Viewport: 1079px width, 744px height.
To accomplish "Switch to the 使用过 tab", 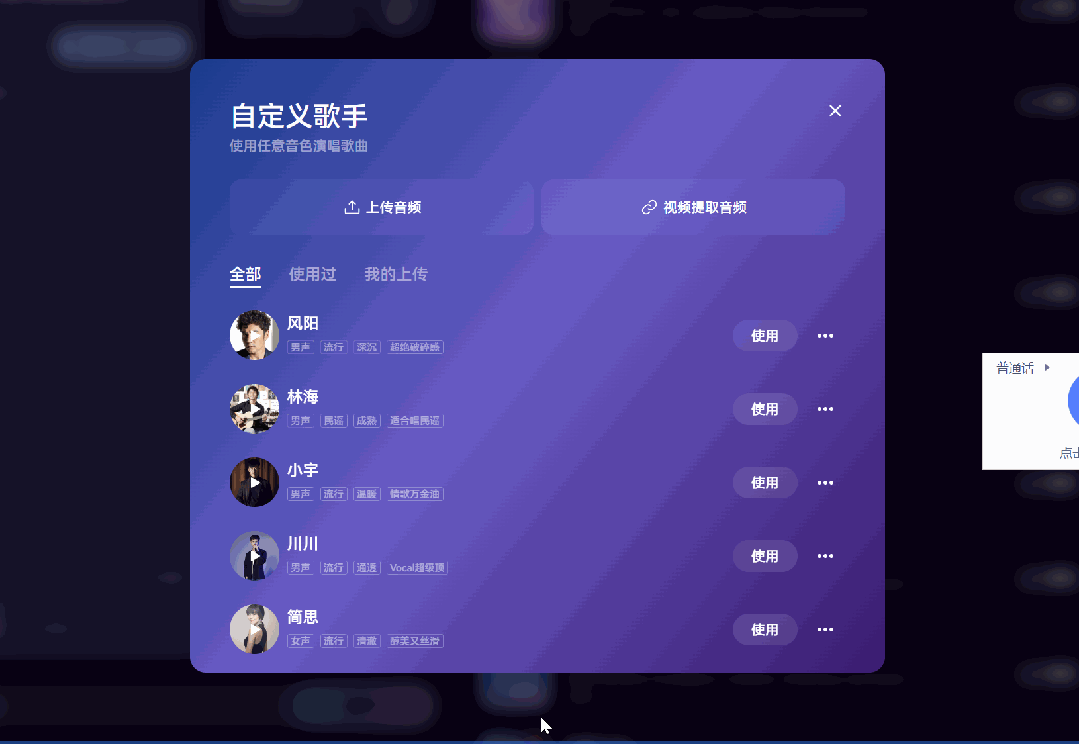I will tap(312, 274).
